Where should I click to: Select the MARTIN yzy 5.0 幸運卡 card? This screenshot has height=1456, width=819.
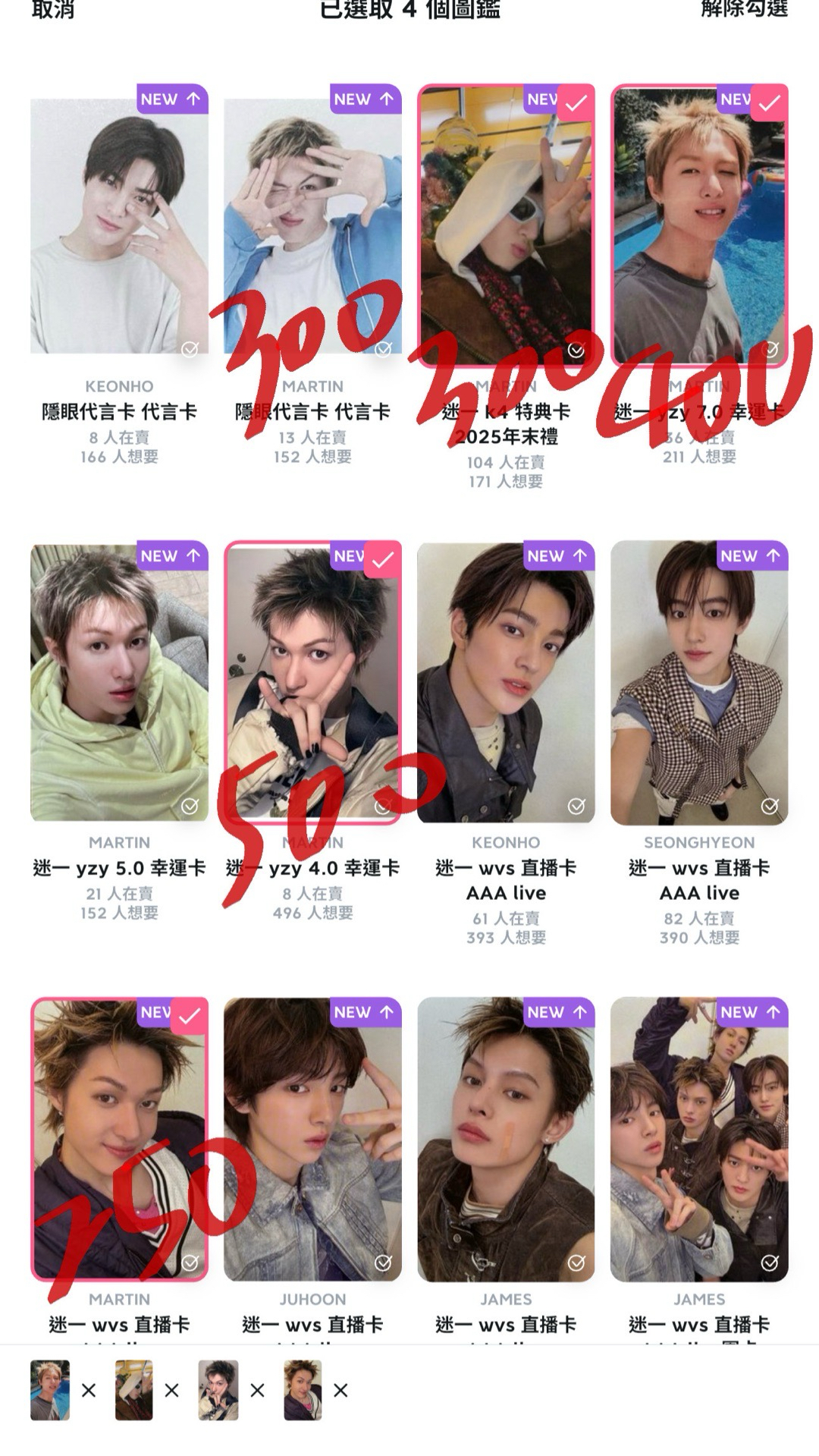tap(119, 682)
